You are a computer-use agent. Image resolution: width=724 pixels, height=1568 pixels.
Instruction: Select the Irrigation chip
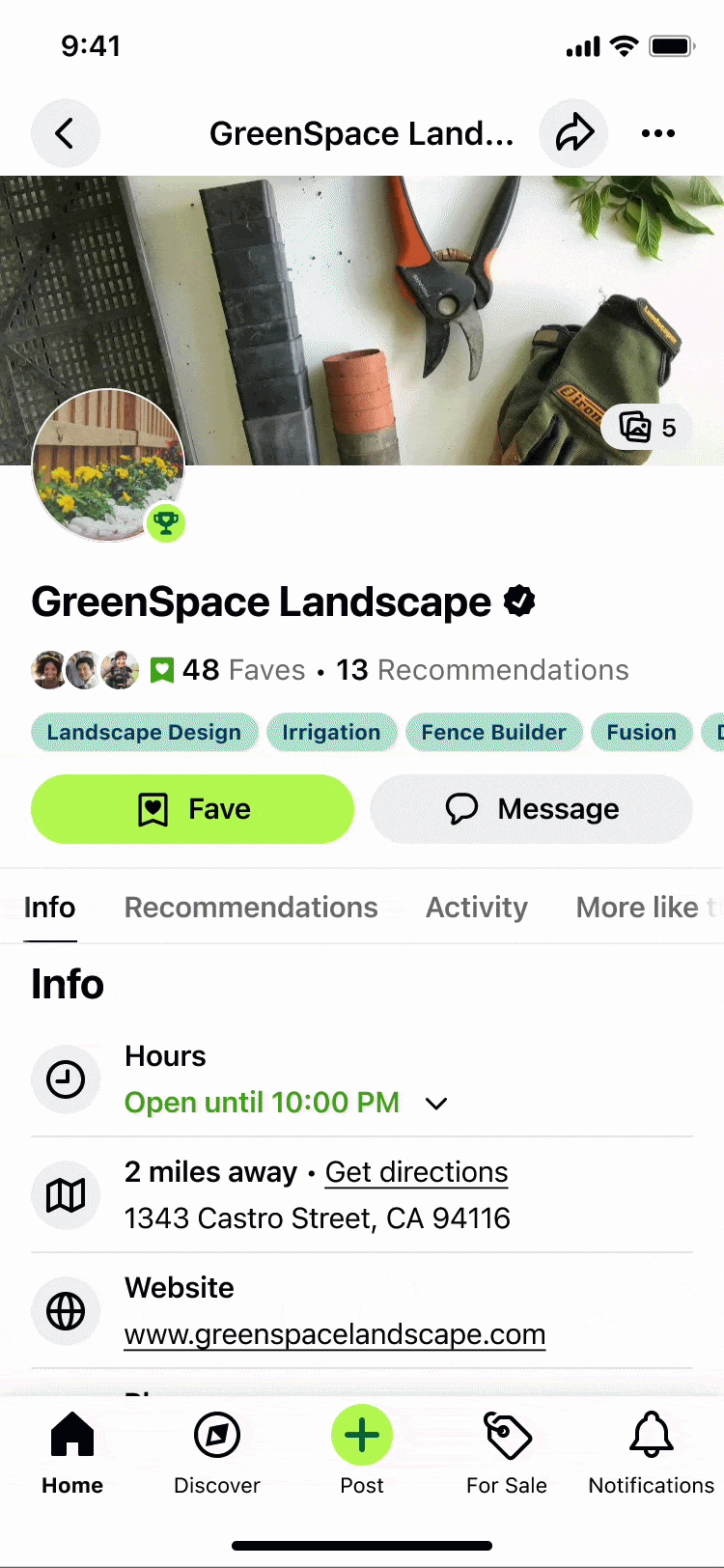click(x=331, y=732)
